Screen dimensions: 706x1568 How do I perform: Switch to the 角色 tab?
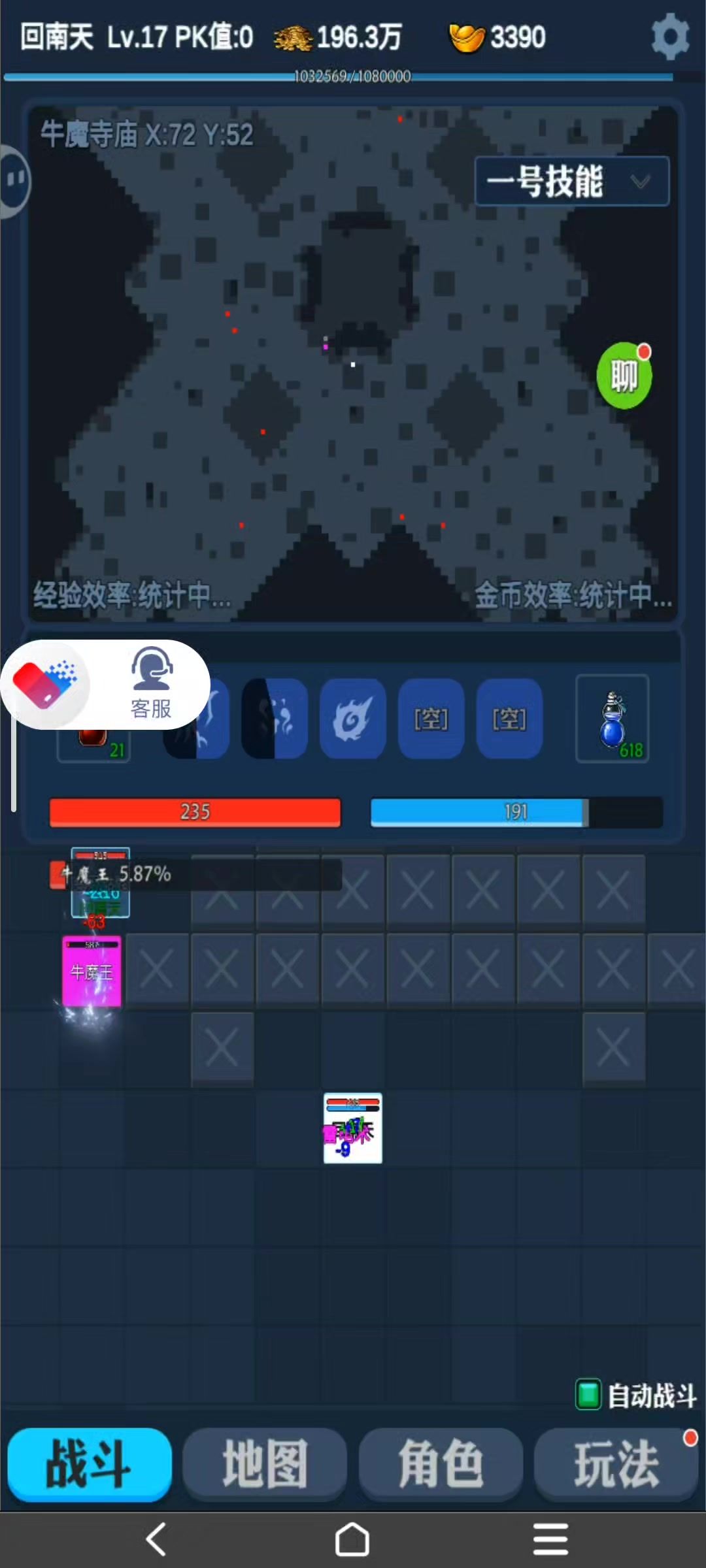(441, 1463)
